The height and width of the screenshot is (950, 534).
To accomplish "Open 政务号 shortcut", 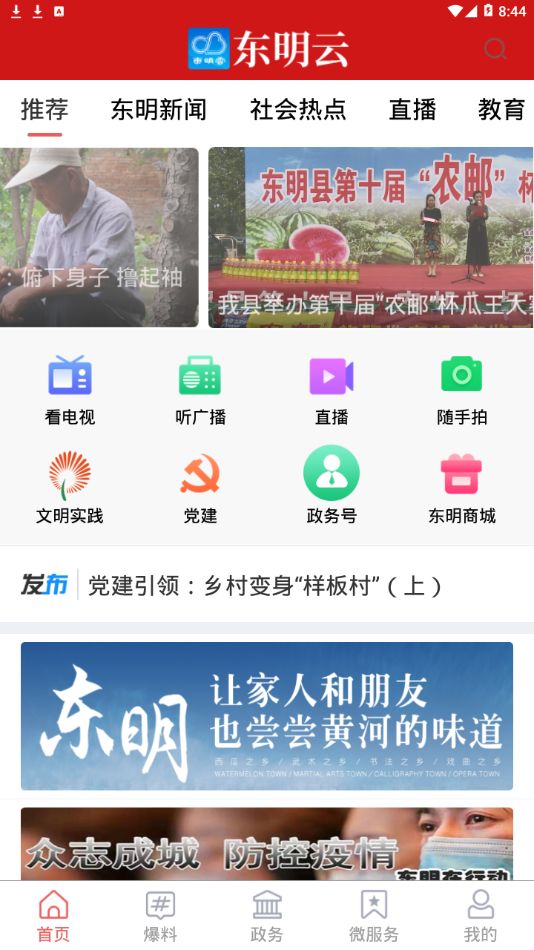I will coord(332,485).
